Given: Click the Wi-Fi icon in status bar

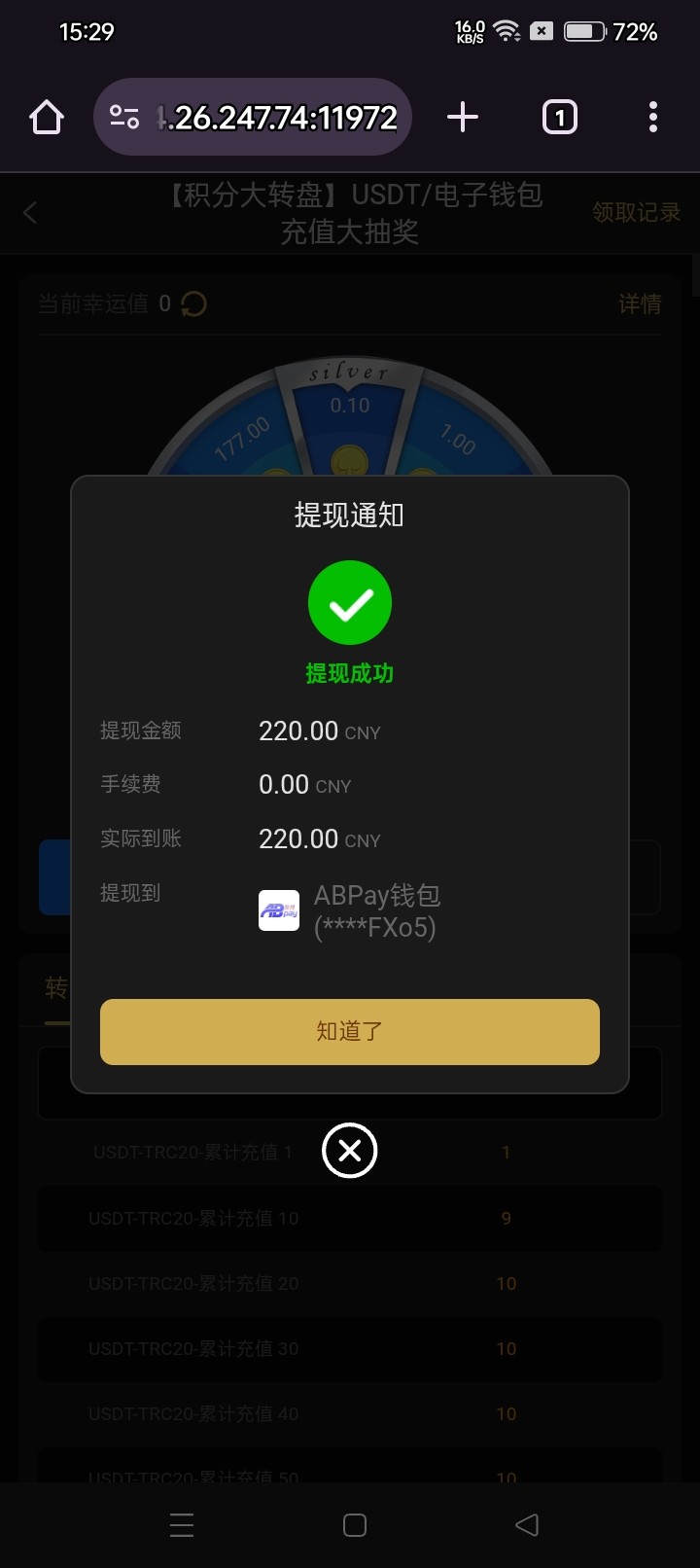Looking at the screenshot, I should 507,29.
